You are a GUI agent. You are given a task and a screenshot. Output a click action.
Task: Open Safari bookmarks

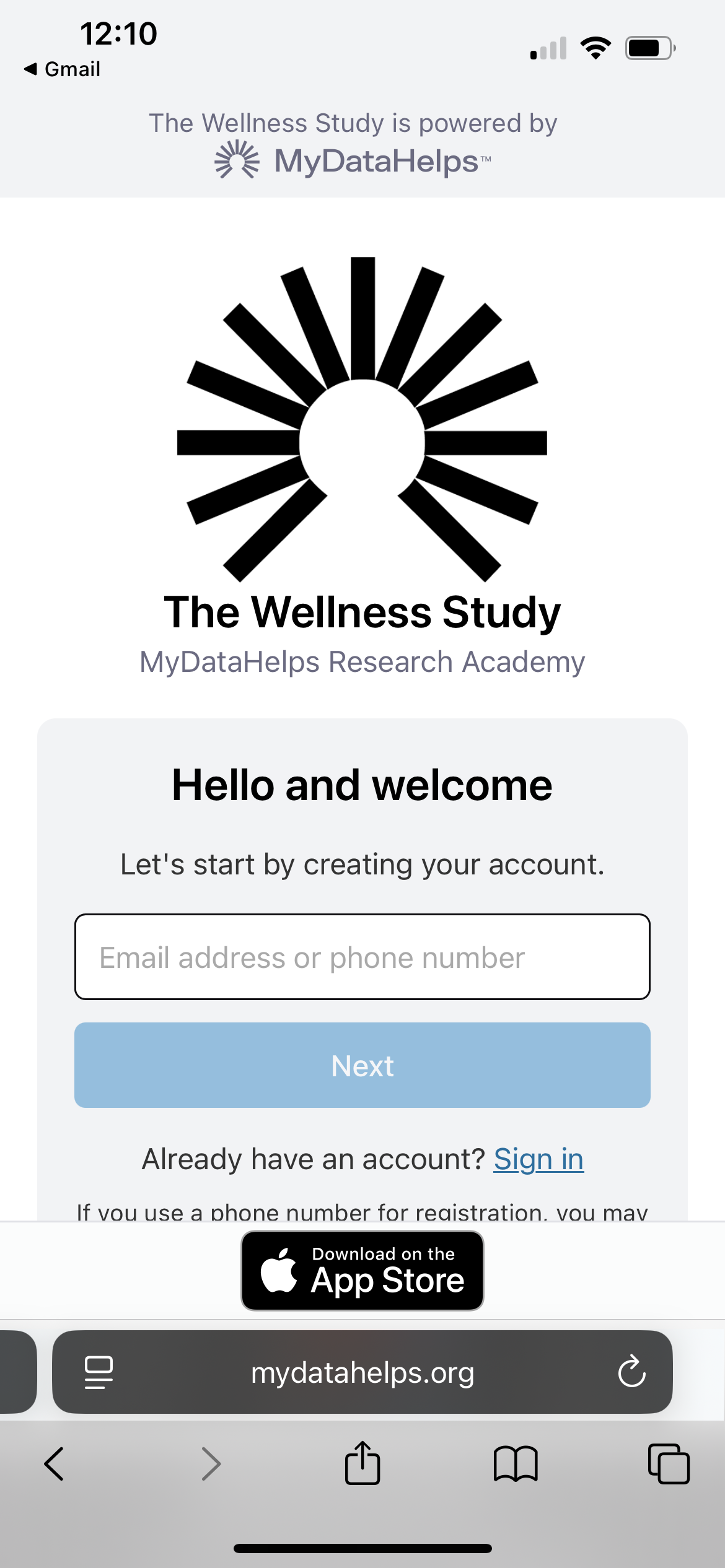tap(516, 1464)
